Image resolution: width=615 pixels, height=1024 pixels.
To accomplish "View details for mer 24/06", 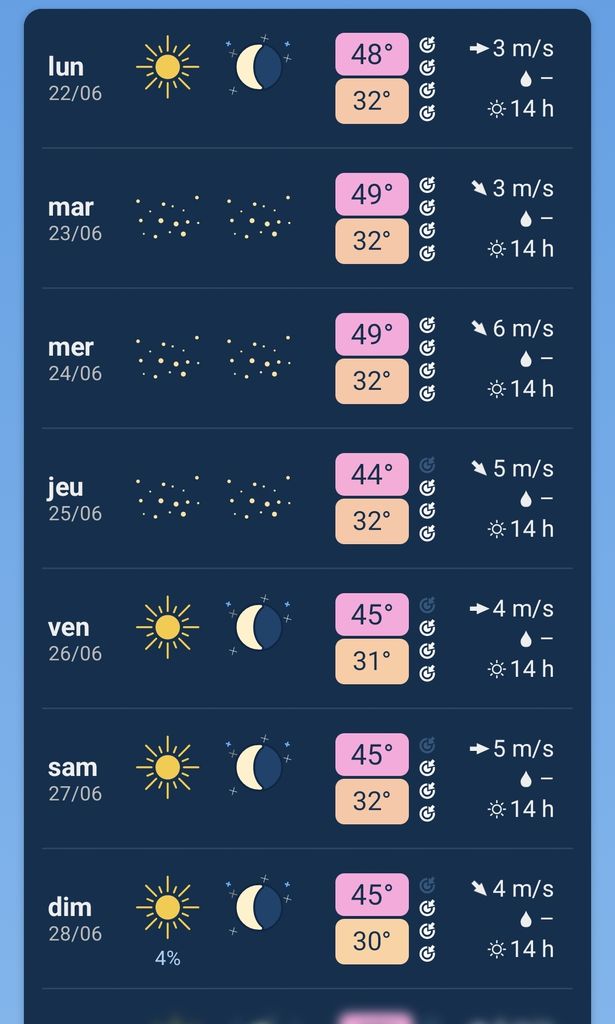I will coord(308,358).
